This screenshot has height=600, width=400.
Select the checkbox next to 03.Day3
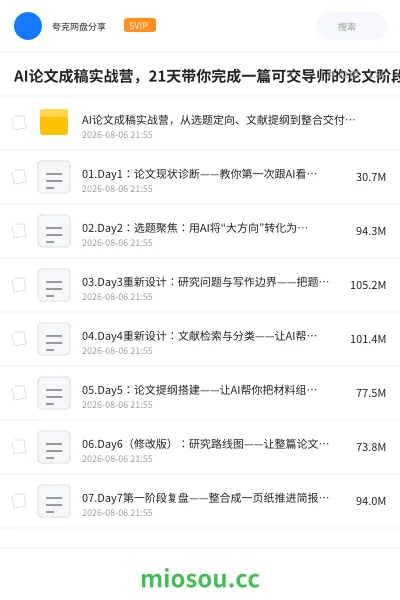point(19,285)
